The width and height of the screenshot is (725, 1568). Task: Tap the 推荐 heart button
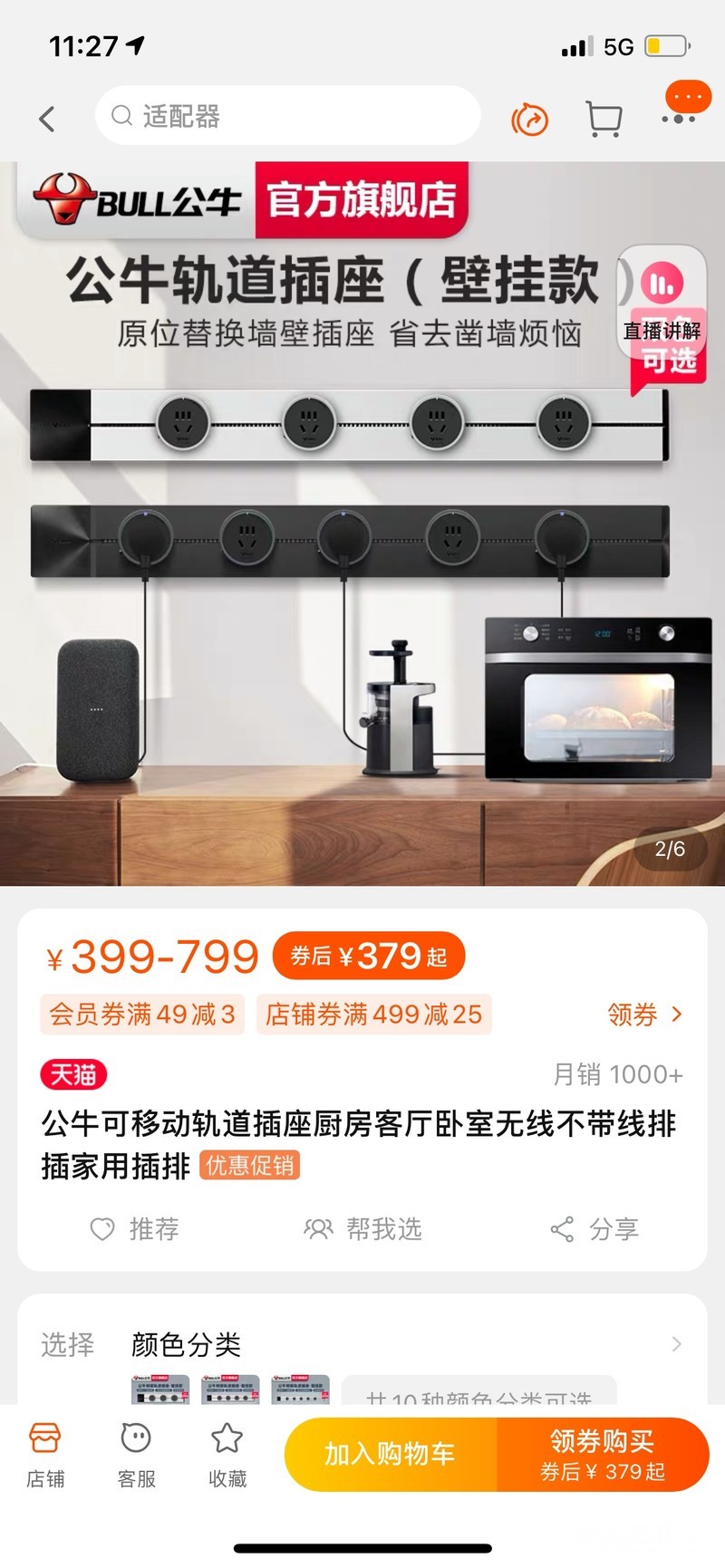[x=135, y=1229]
